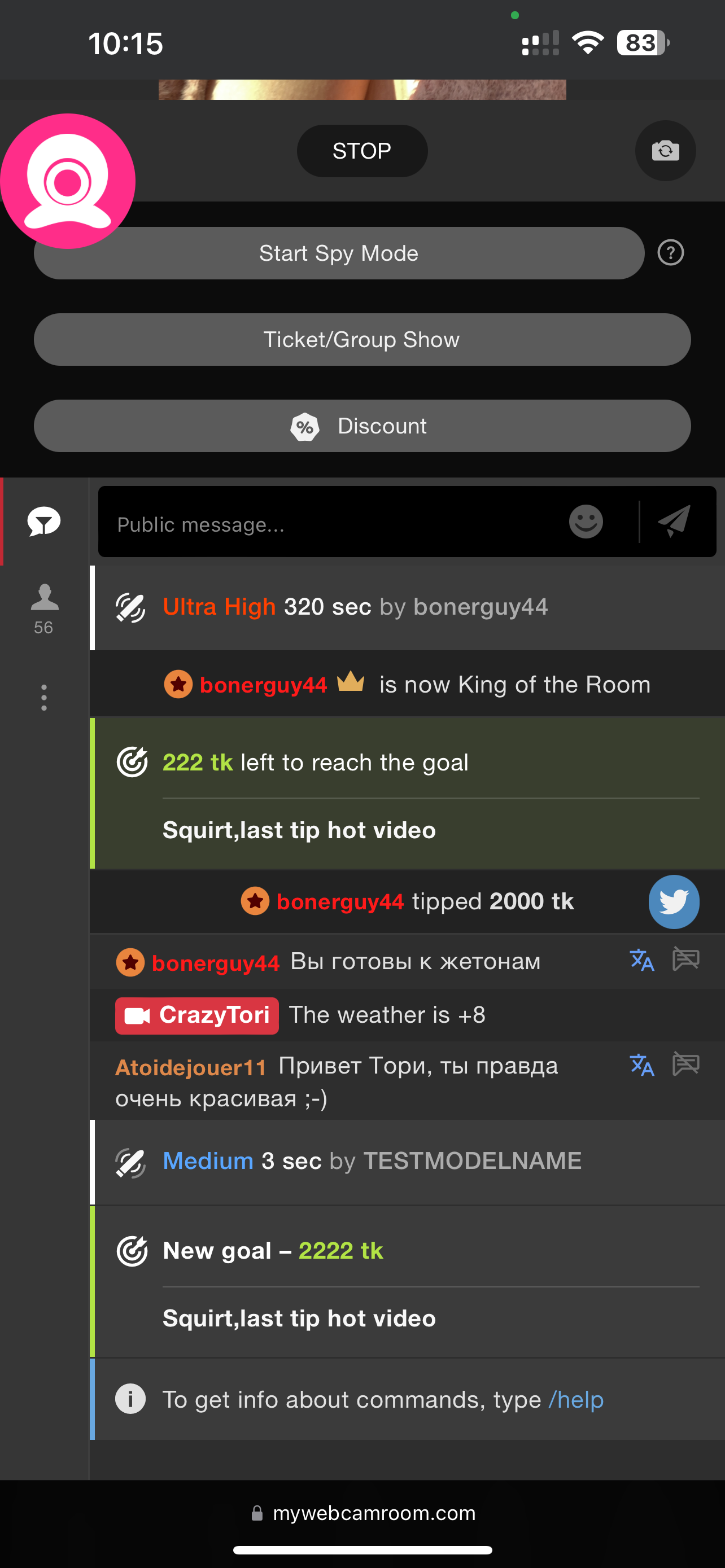
Task: Share bonerguy44's 2000 tk tip on Twitter
Action: click(673, 901)
